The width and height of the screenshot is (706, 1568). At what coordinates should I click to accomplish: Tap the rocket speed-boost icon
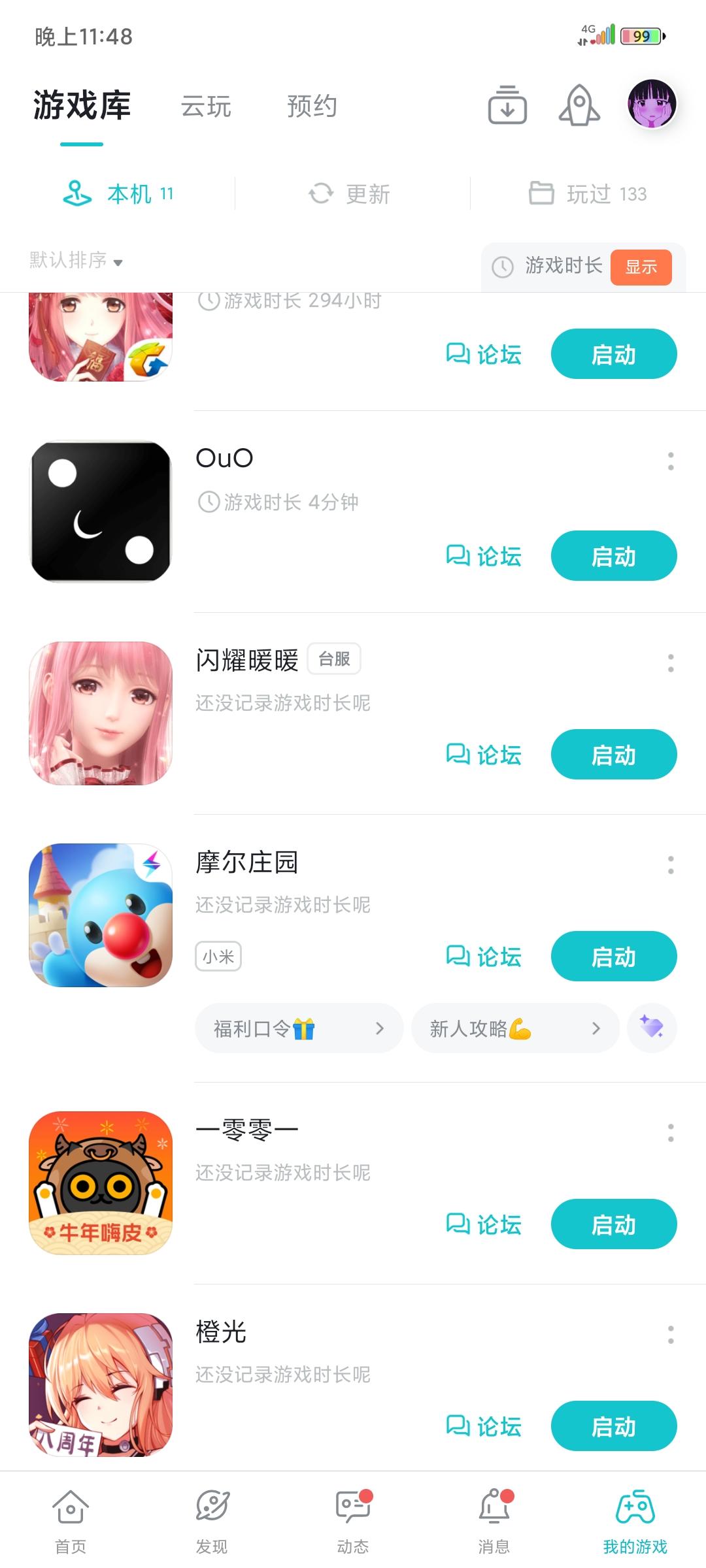pyautogui.click(x=580, y=106)
